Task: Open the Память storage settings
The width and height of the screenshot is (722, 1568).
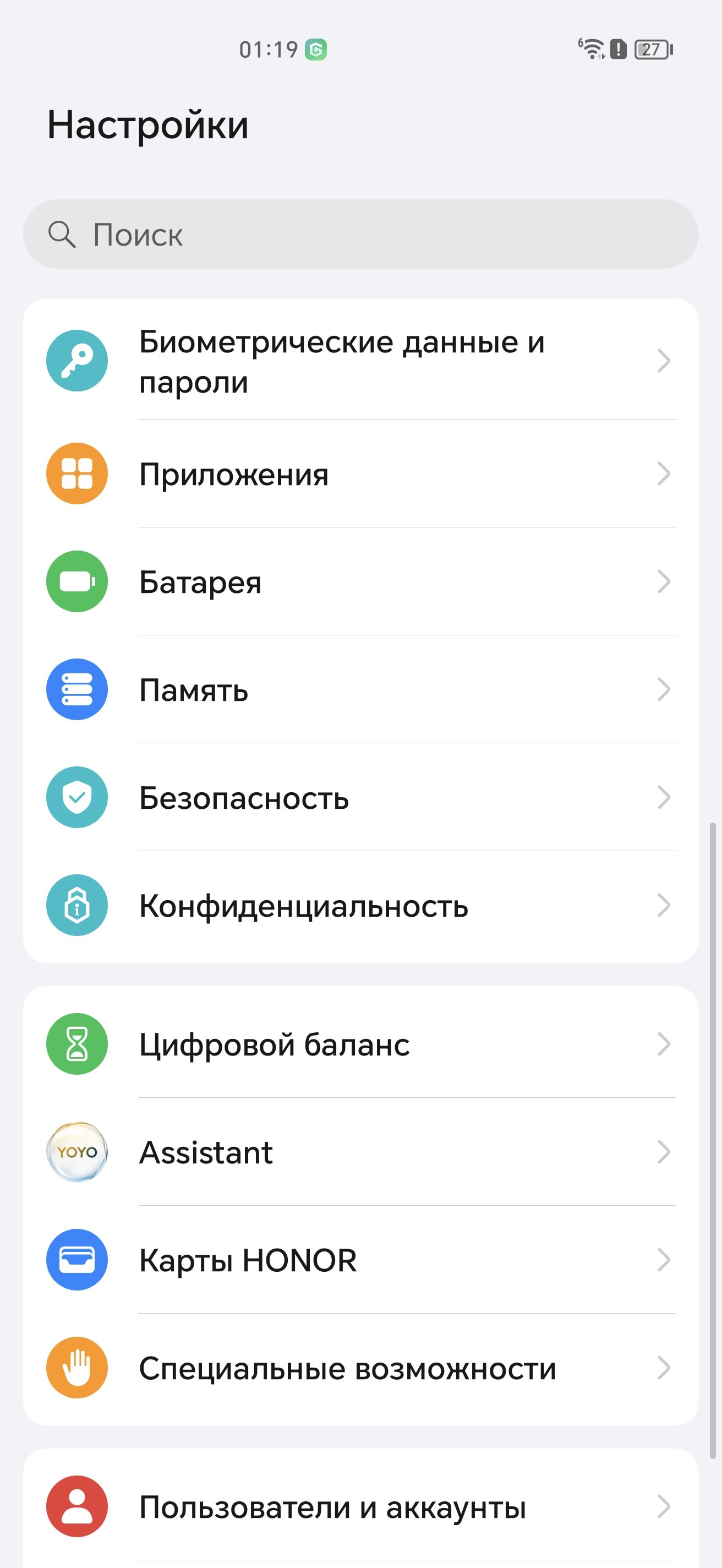Action: 360,689
